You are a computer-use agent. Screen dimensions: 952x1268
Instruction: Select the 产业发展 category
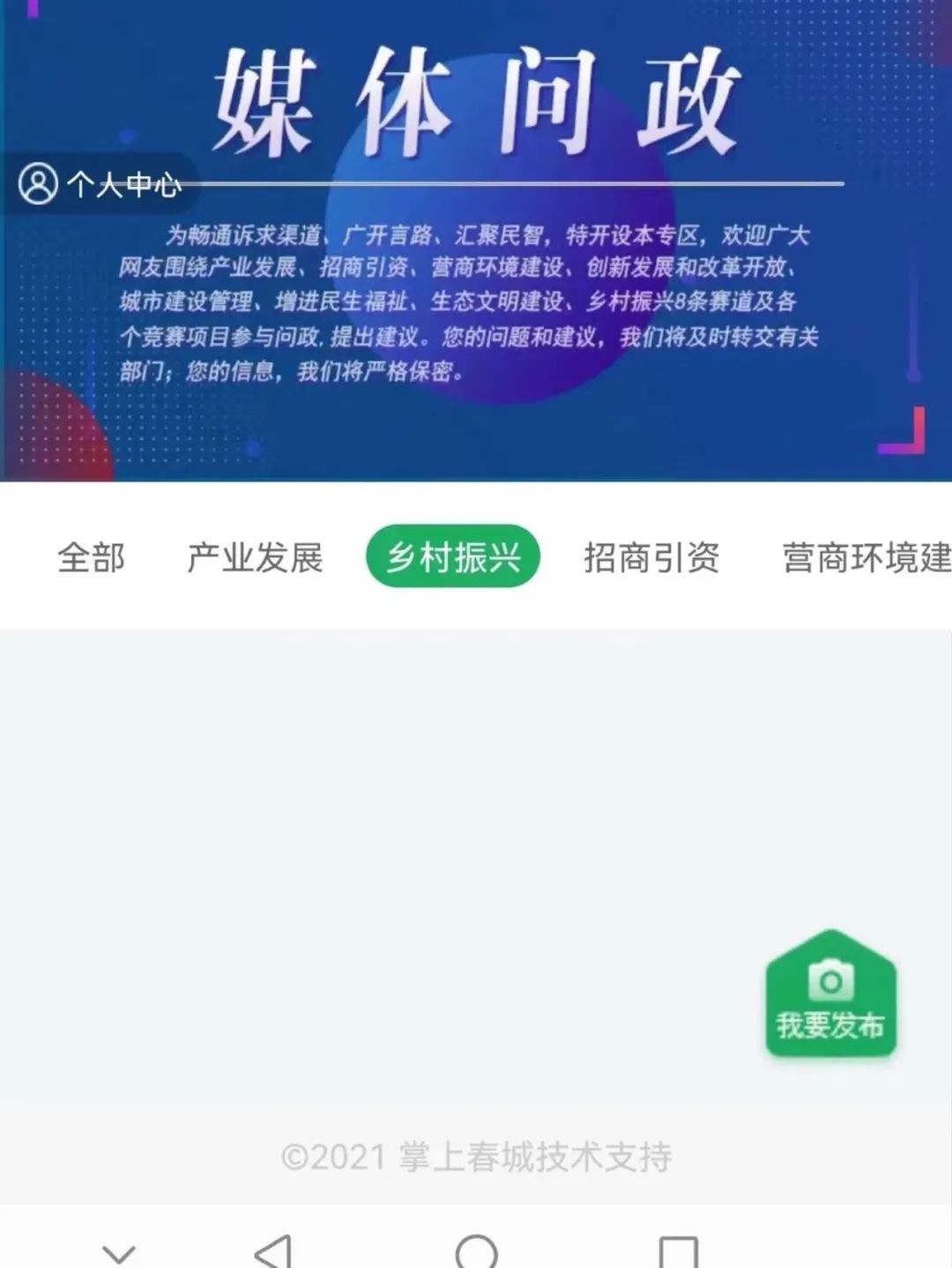(x=256, y=557)
